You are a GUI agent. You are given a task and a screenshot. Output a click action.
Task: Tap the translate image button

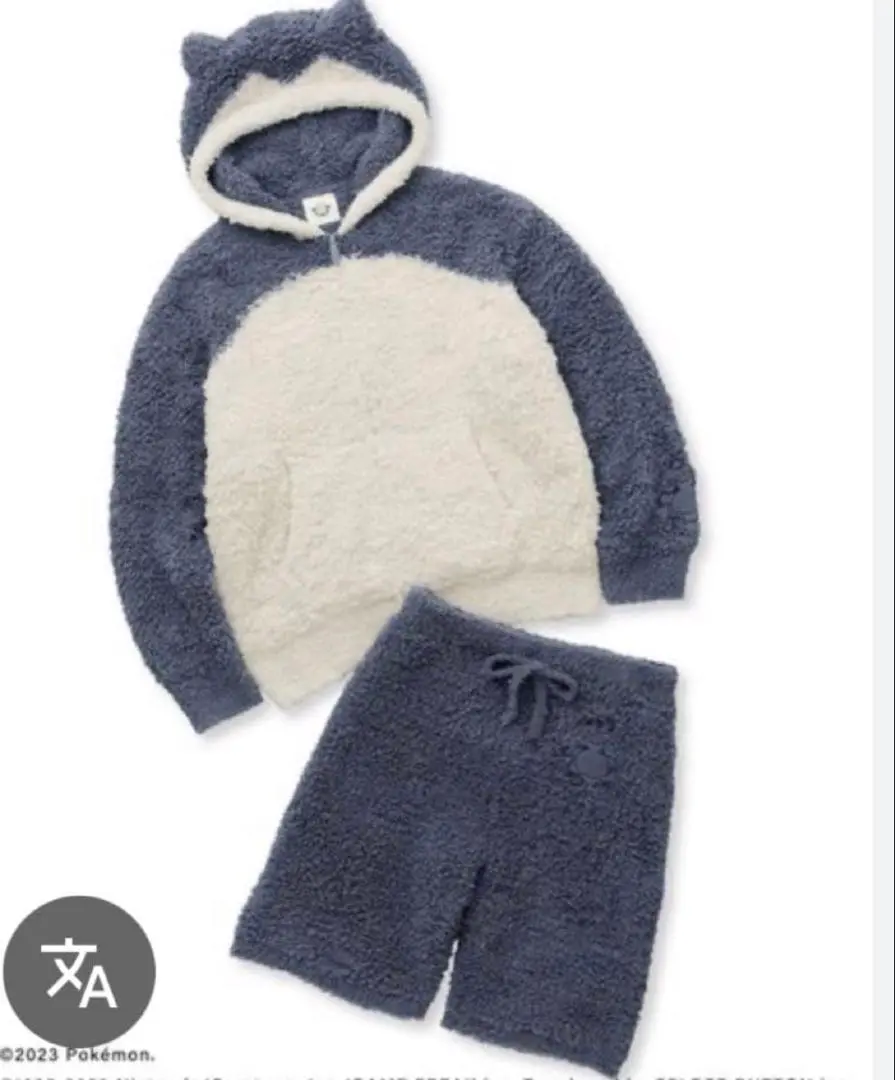click(79, 970)
